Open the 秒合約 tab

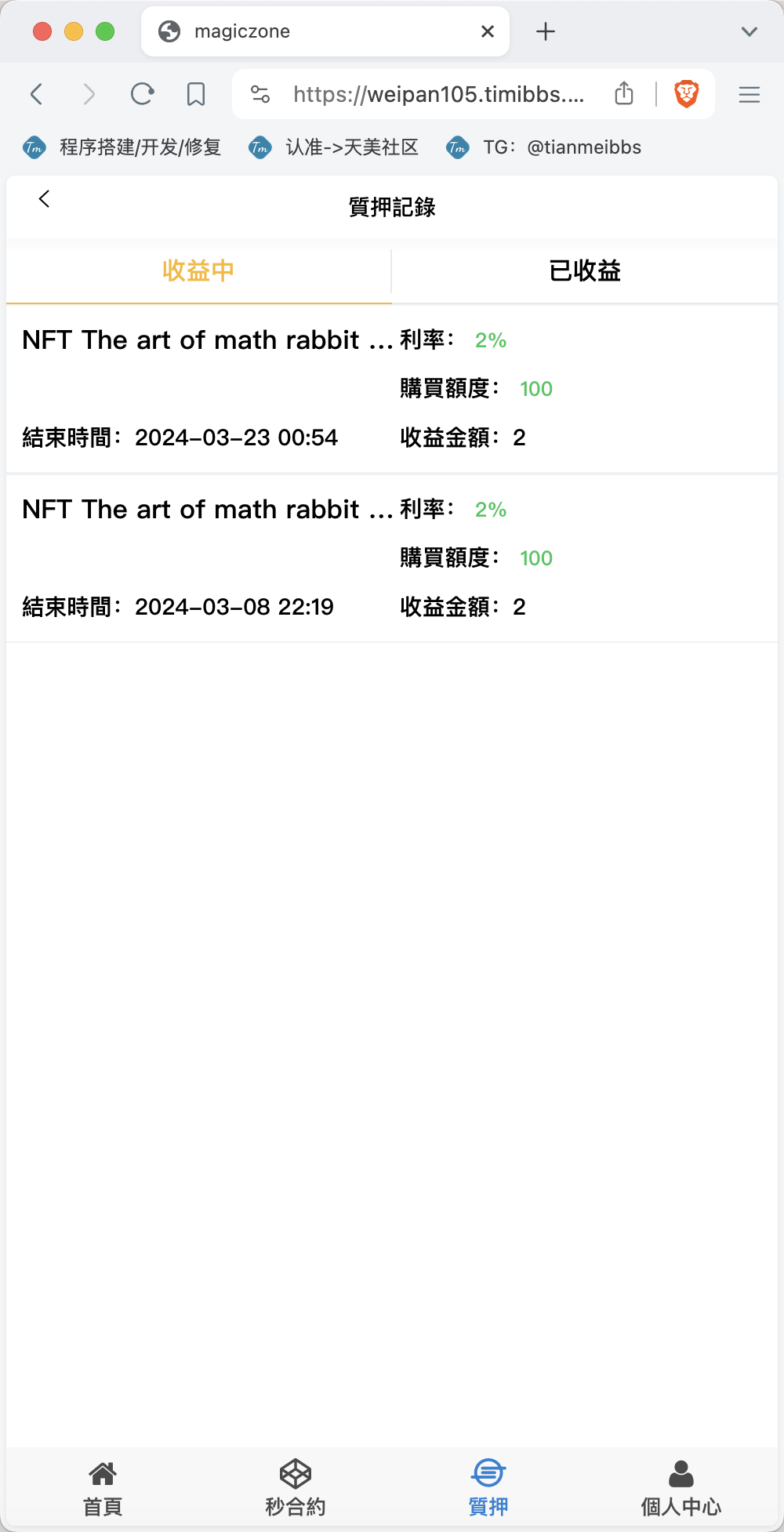[296, 1488]
